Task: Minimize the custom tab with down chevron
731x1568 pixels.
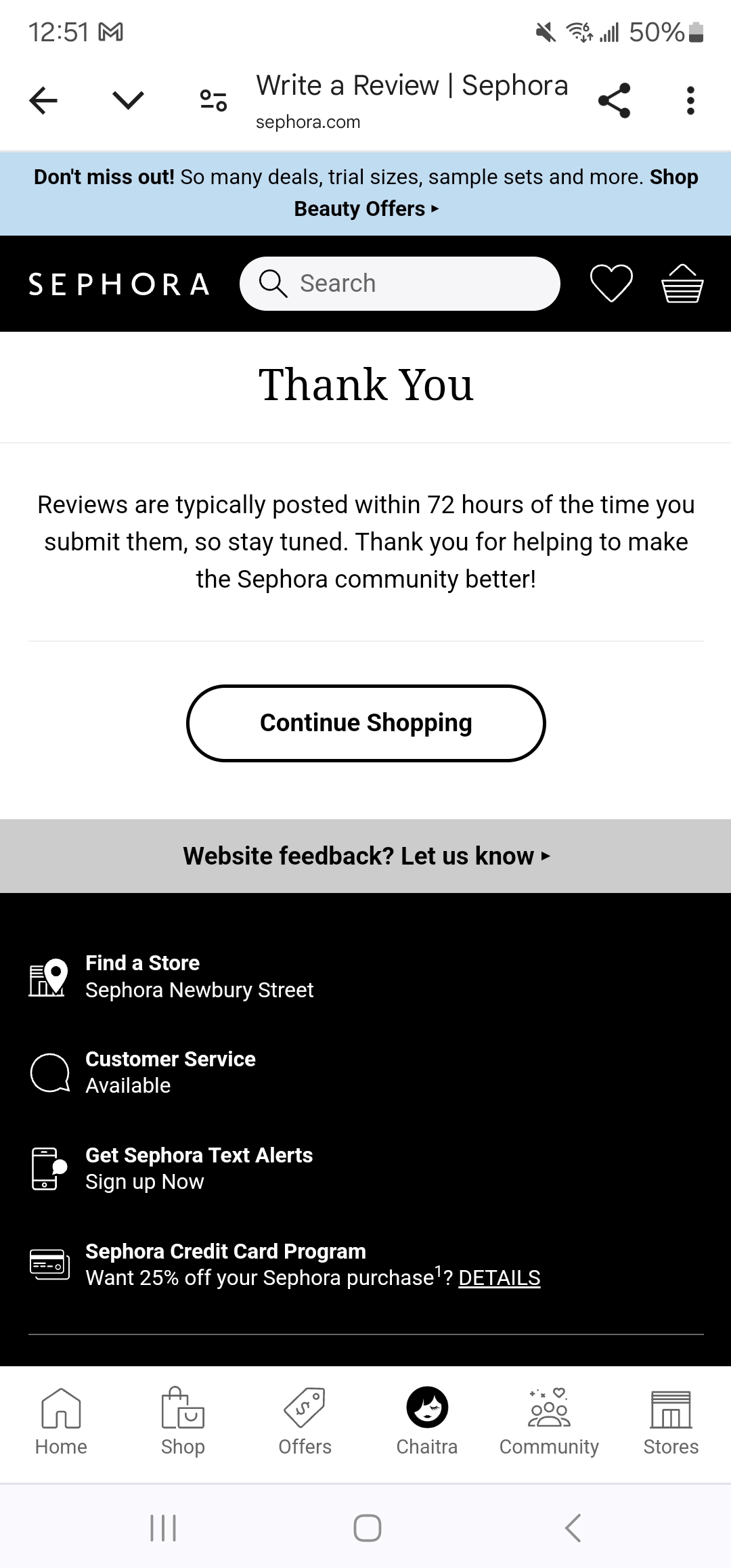Action: click(128, 101)
